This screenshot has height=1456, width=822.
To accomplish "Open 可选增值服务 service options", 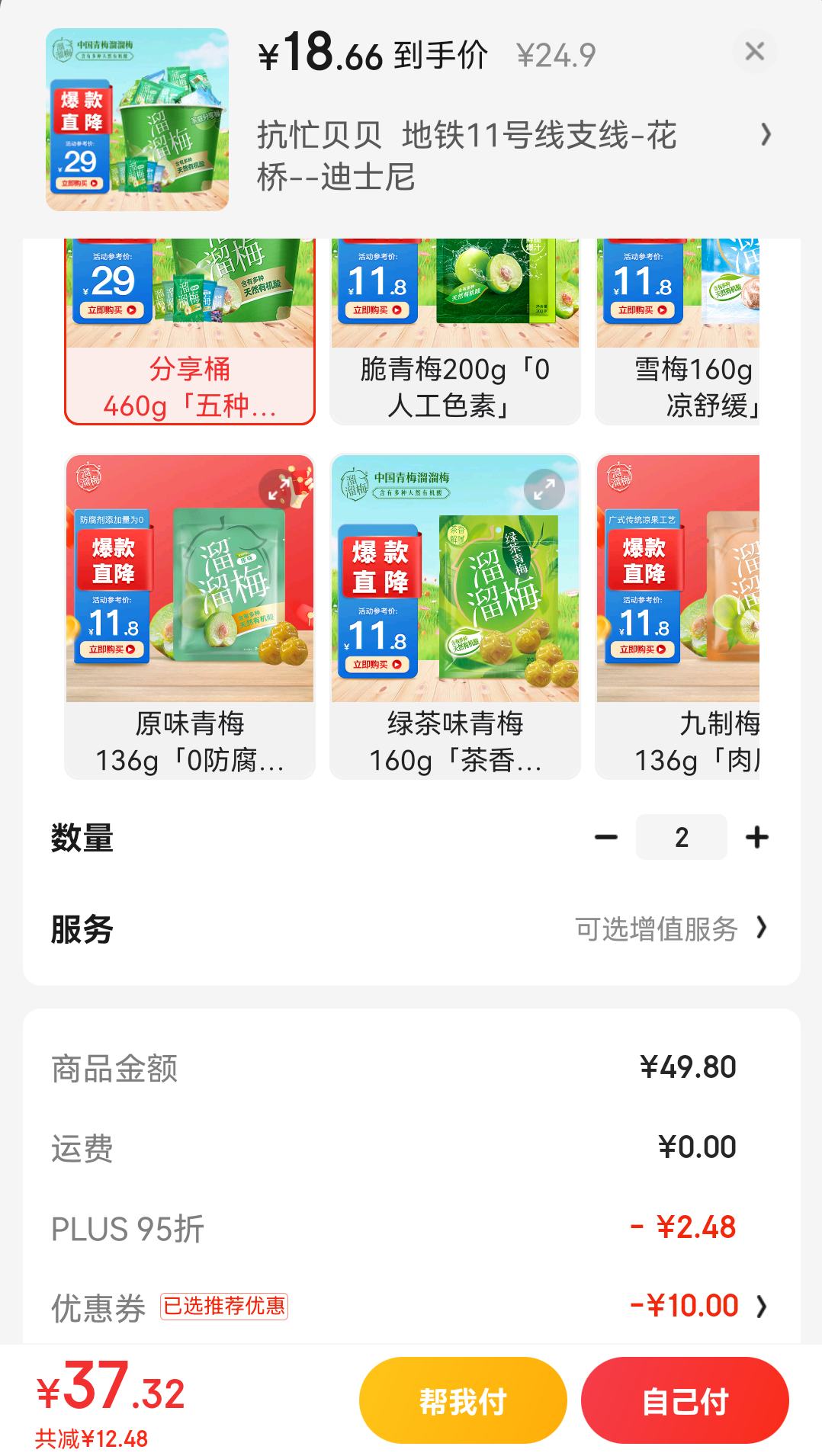I will 671,928.
